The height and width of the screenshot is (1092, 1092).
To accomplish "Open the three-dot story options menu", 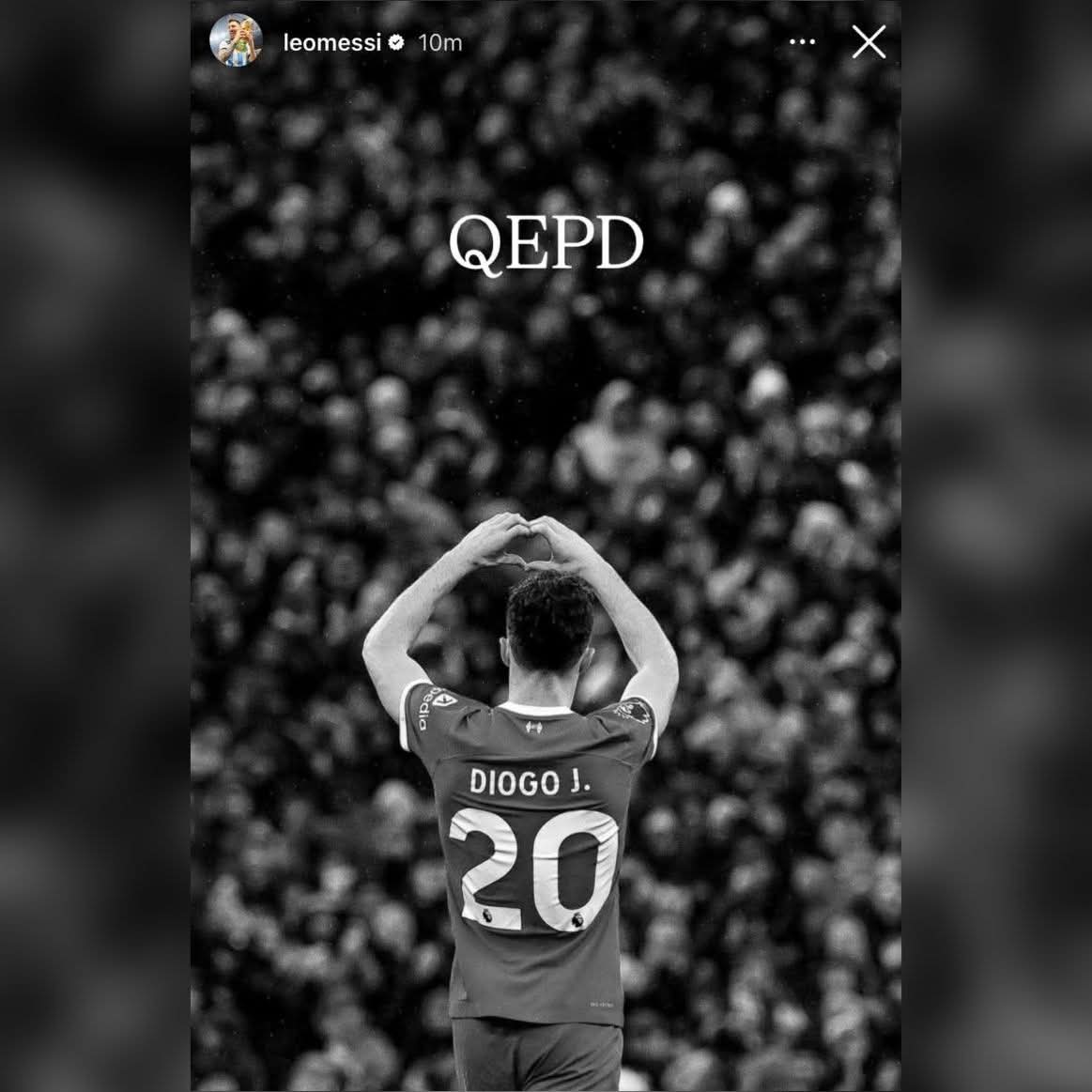I will 802,42.
